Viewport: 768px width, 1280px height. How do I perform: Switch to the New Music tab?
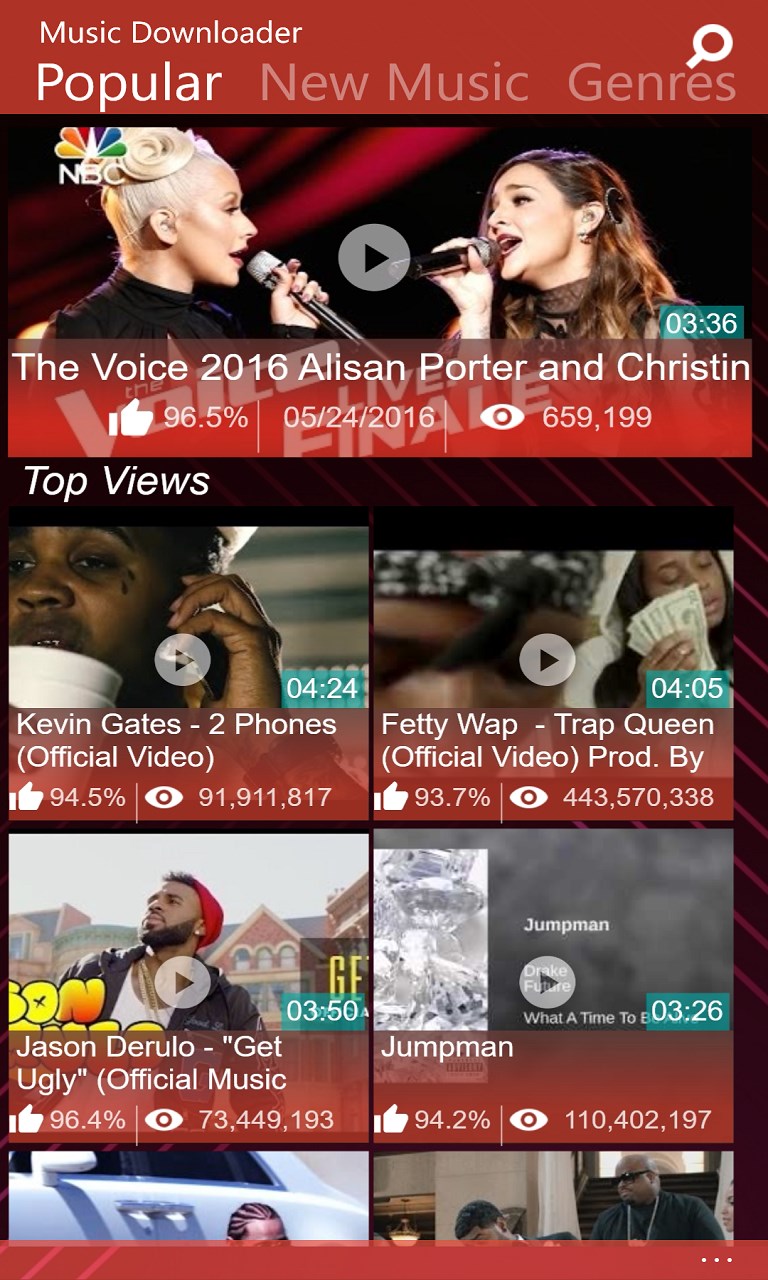393,83
